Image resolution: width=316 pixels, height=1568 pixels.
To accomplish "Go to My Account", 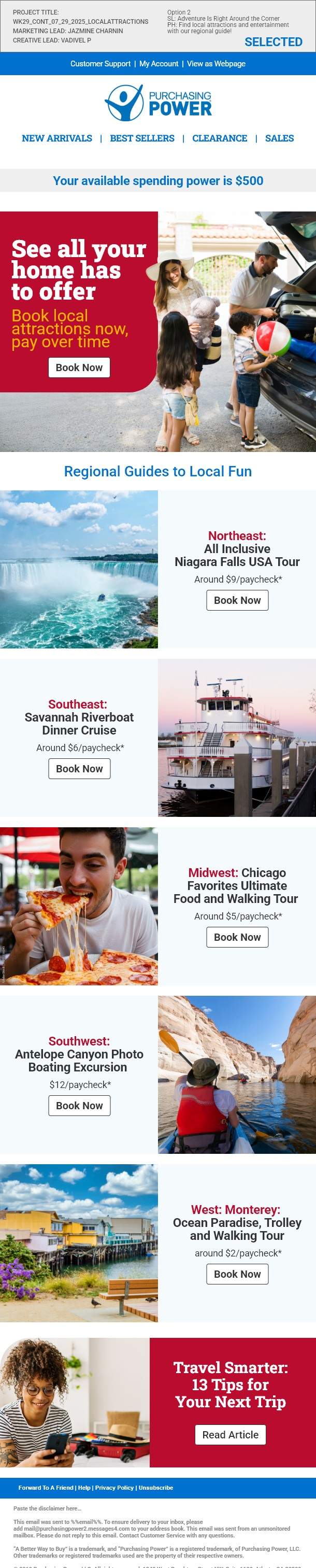I will pyautogui.click(x=159, y=64).
